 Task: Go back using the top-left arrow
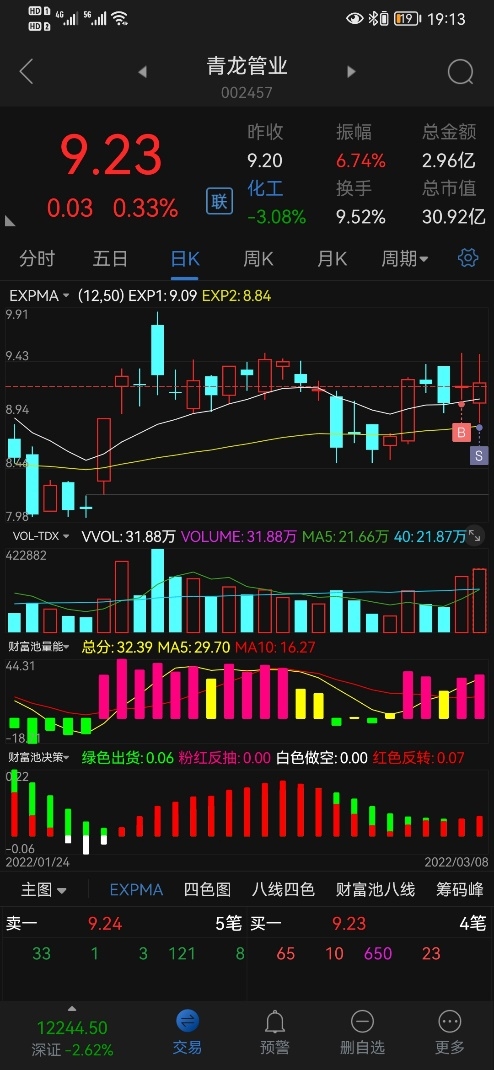[27, 72]
